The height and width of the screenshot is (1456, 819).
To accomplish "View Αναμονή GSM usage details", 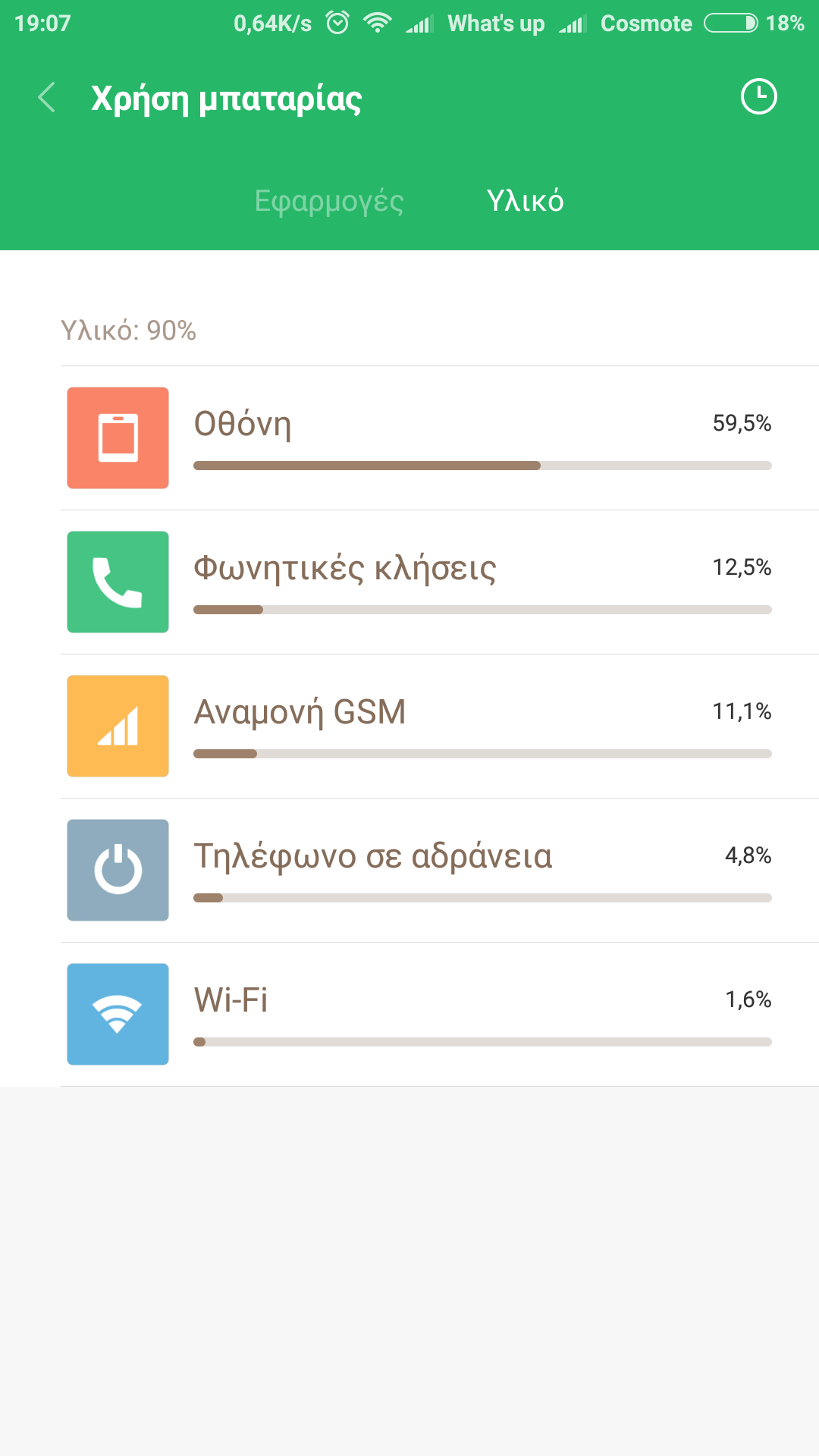I will coord(440,726).
